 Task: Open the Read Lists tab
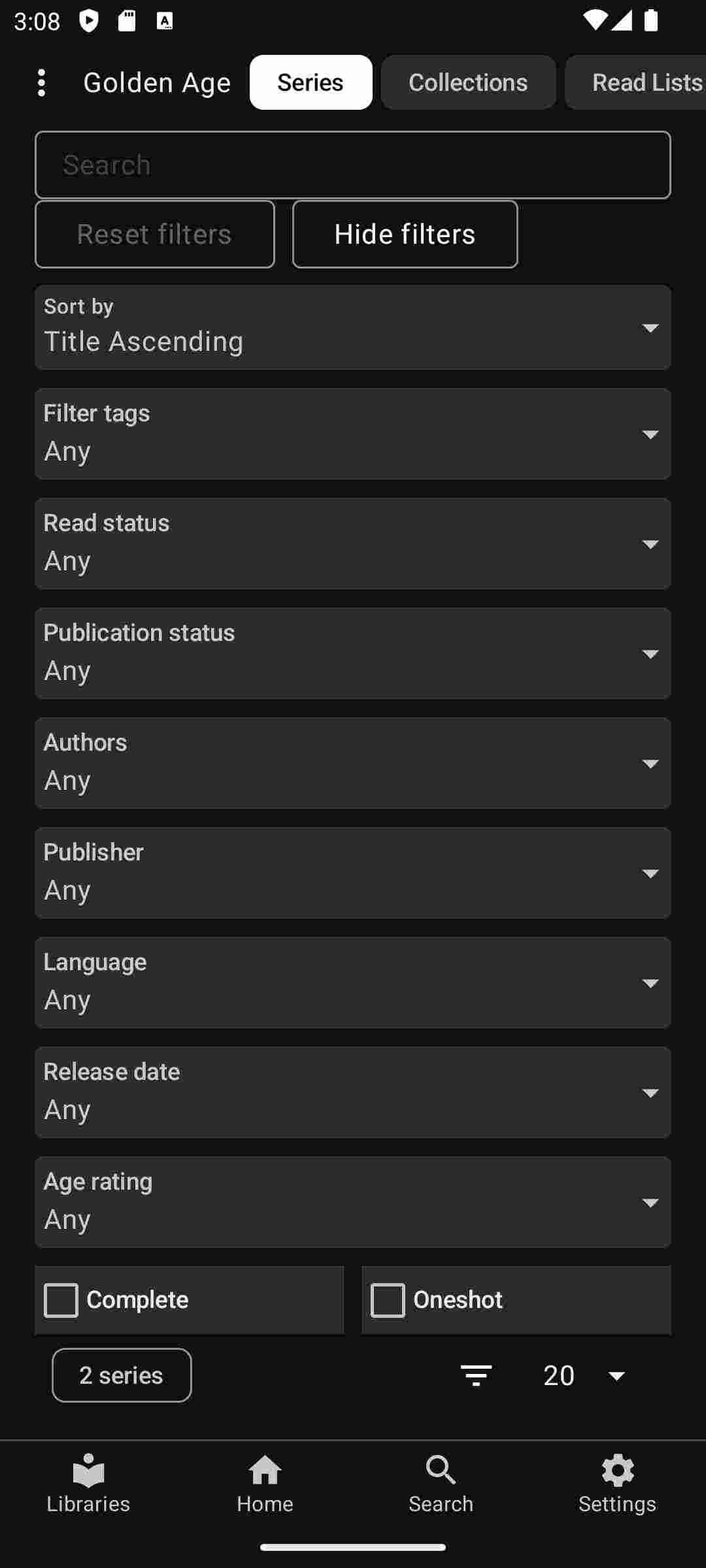point(644,82)
